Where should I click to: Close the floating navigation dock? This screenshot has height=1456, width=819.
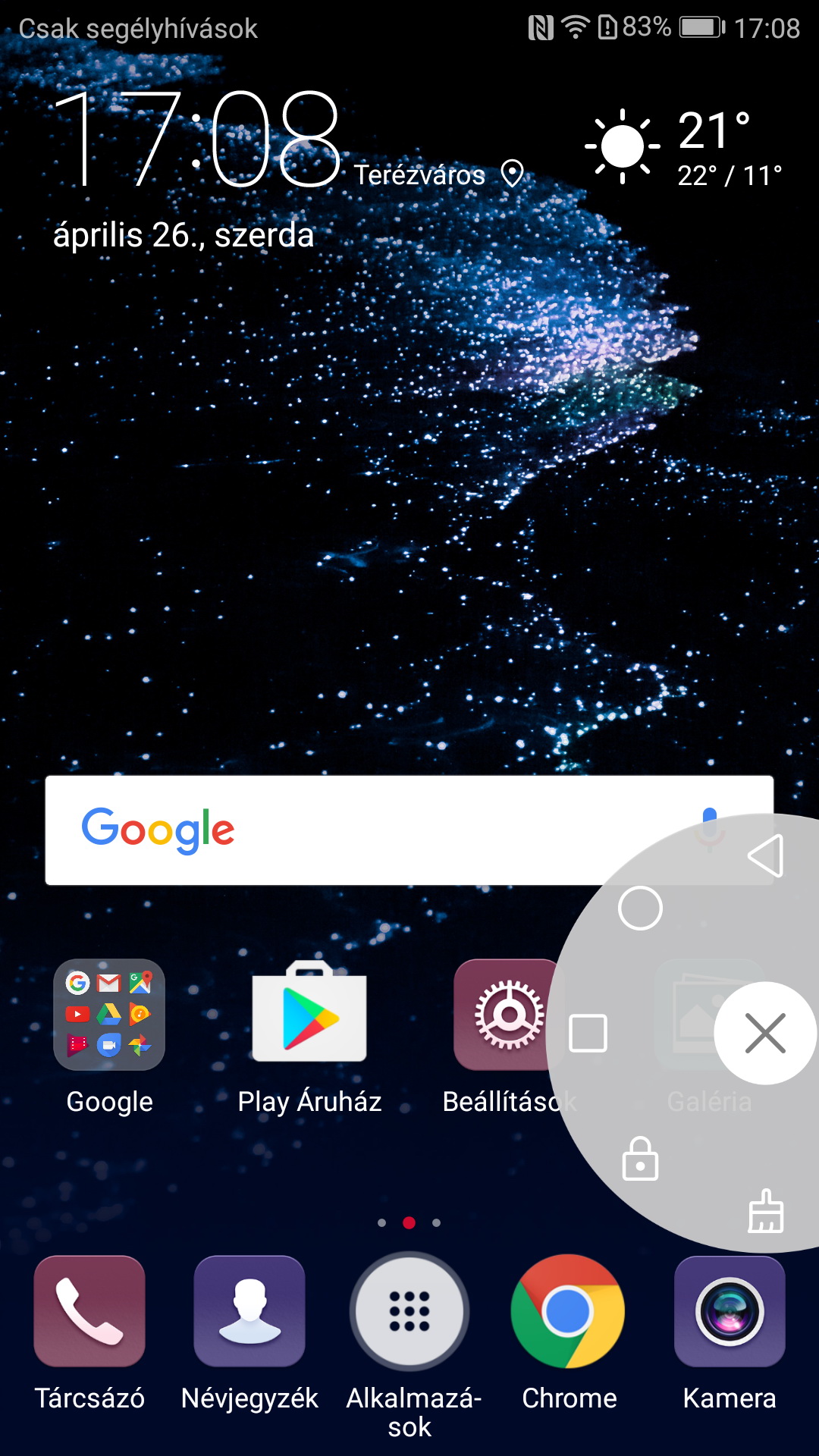pos(765,1034)
